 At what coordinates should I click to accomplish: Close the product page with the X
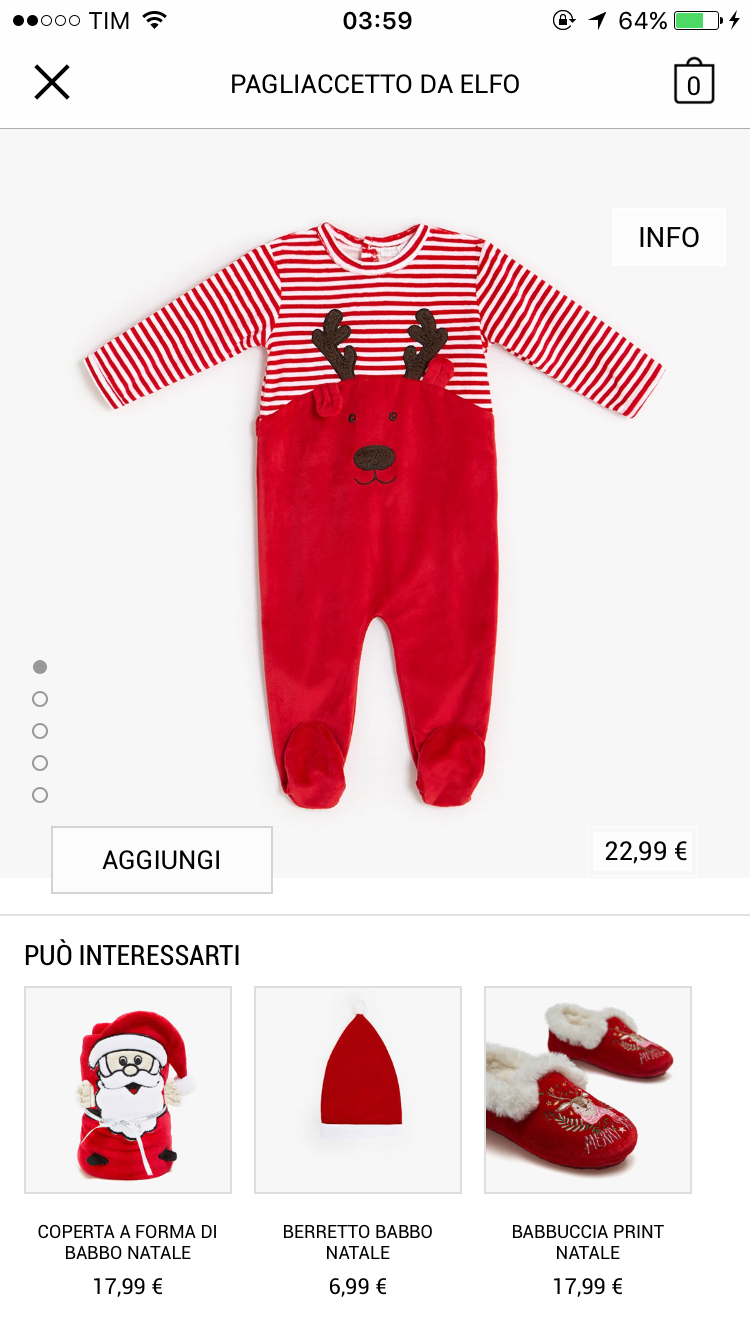click(52, 82)
